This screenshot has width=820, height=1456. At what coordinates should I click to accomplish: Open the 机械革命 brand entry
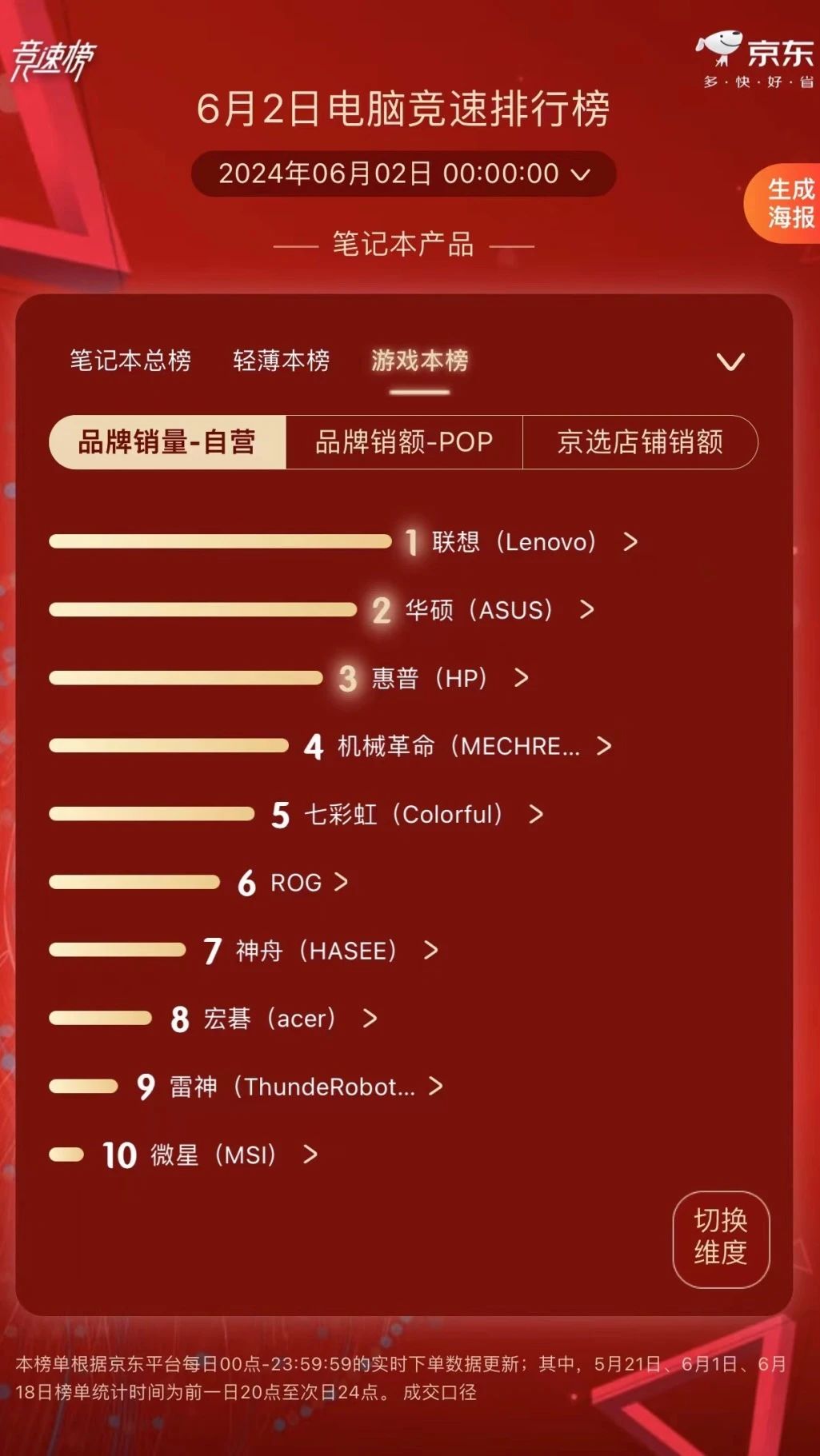point(458,746)
